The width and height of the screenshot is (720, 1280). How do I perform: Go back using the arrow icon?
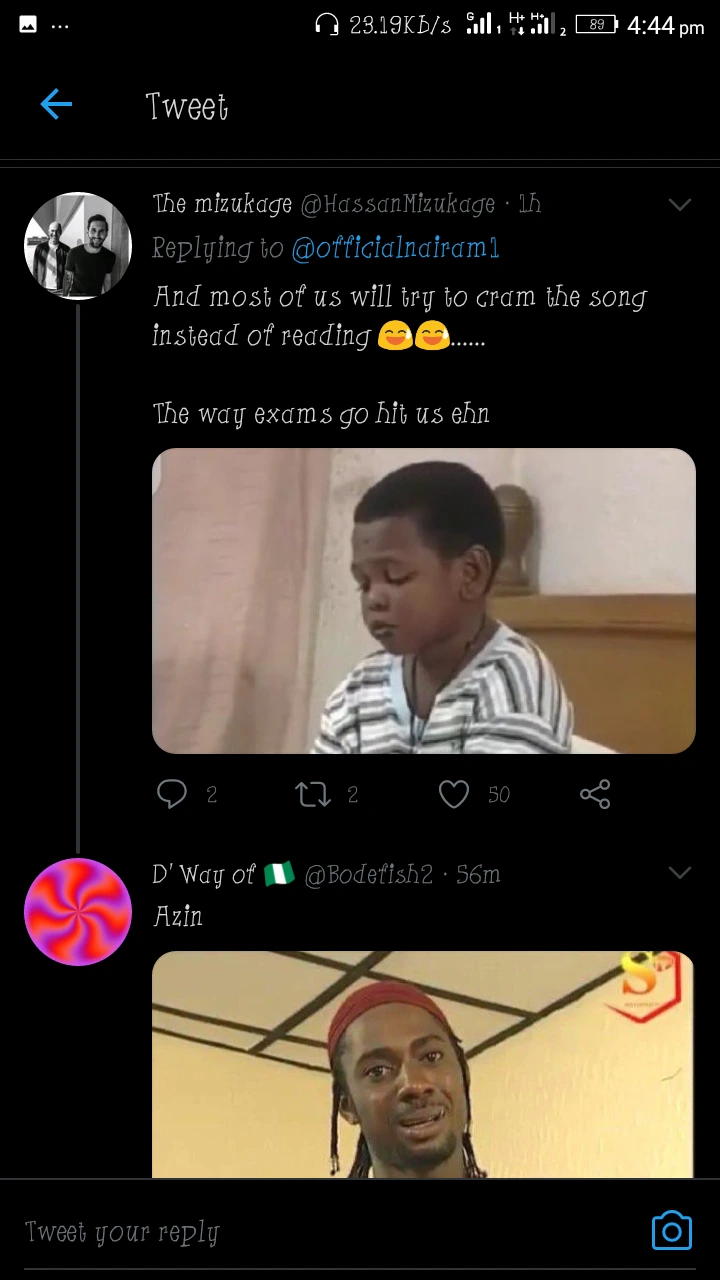(x=56, y=104)
